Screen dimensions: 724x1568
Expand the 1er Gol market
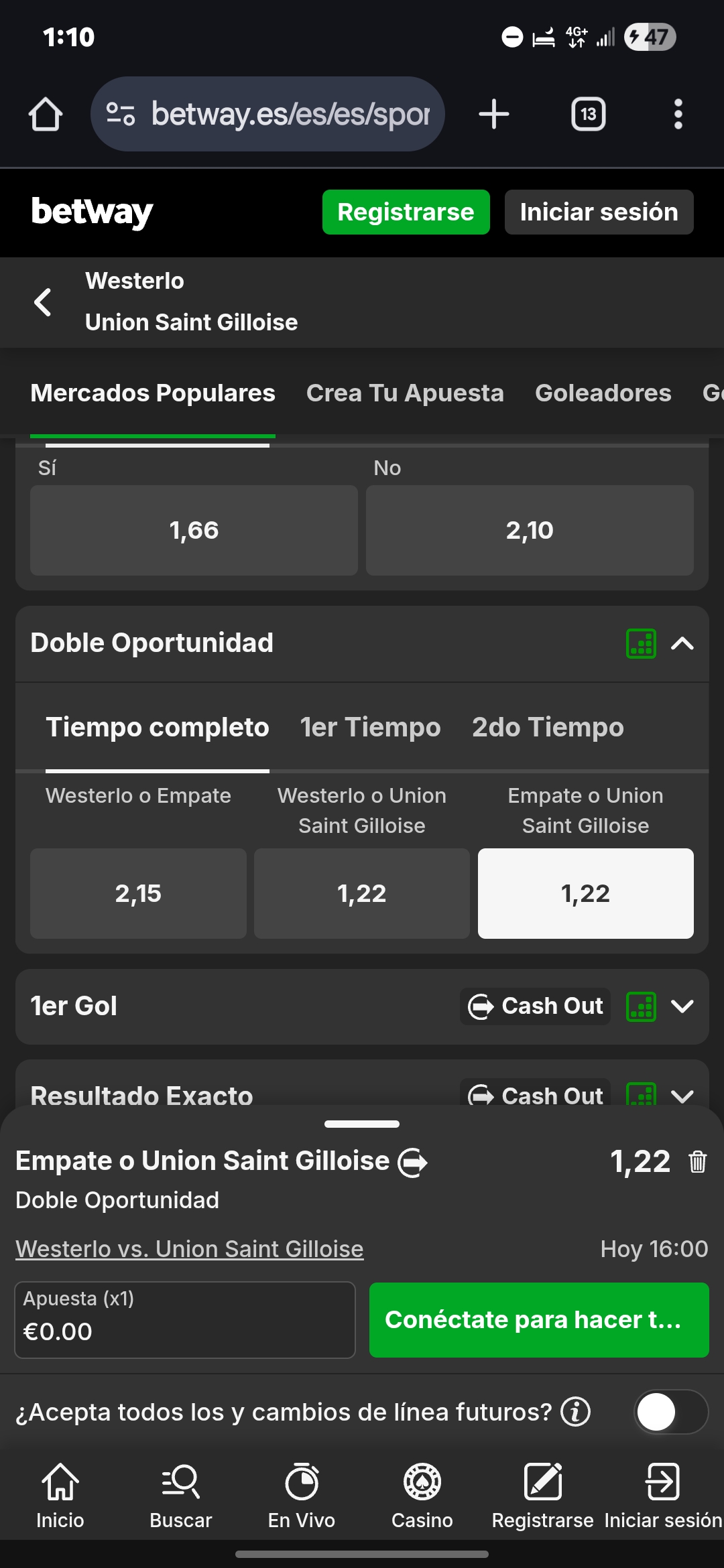point(682,1006)
